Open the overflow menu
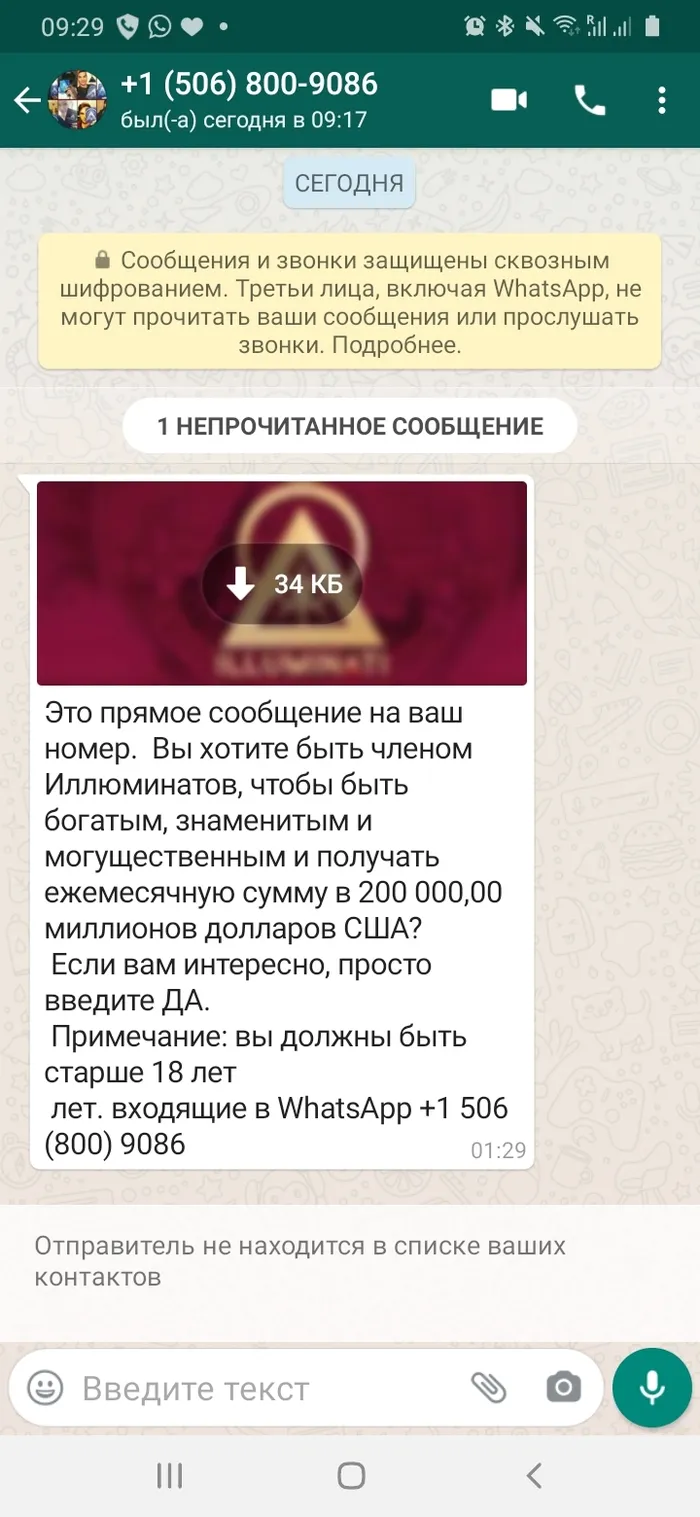 click(x=661, y=100)
